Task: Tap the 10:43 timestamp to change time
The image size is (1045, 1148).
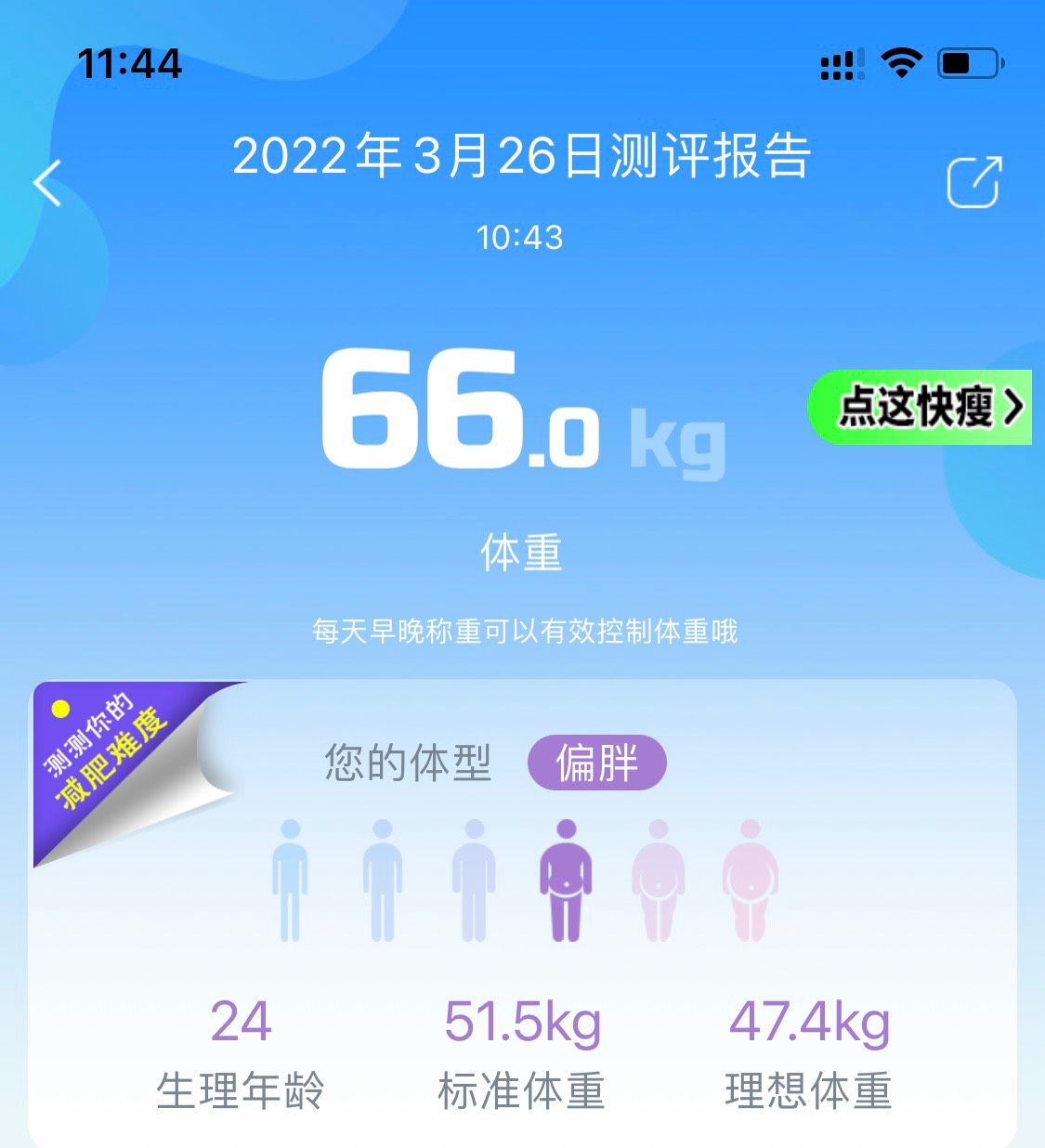Action: pyautogui.click(x=523, y=239)
